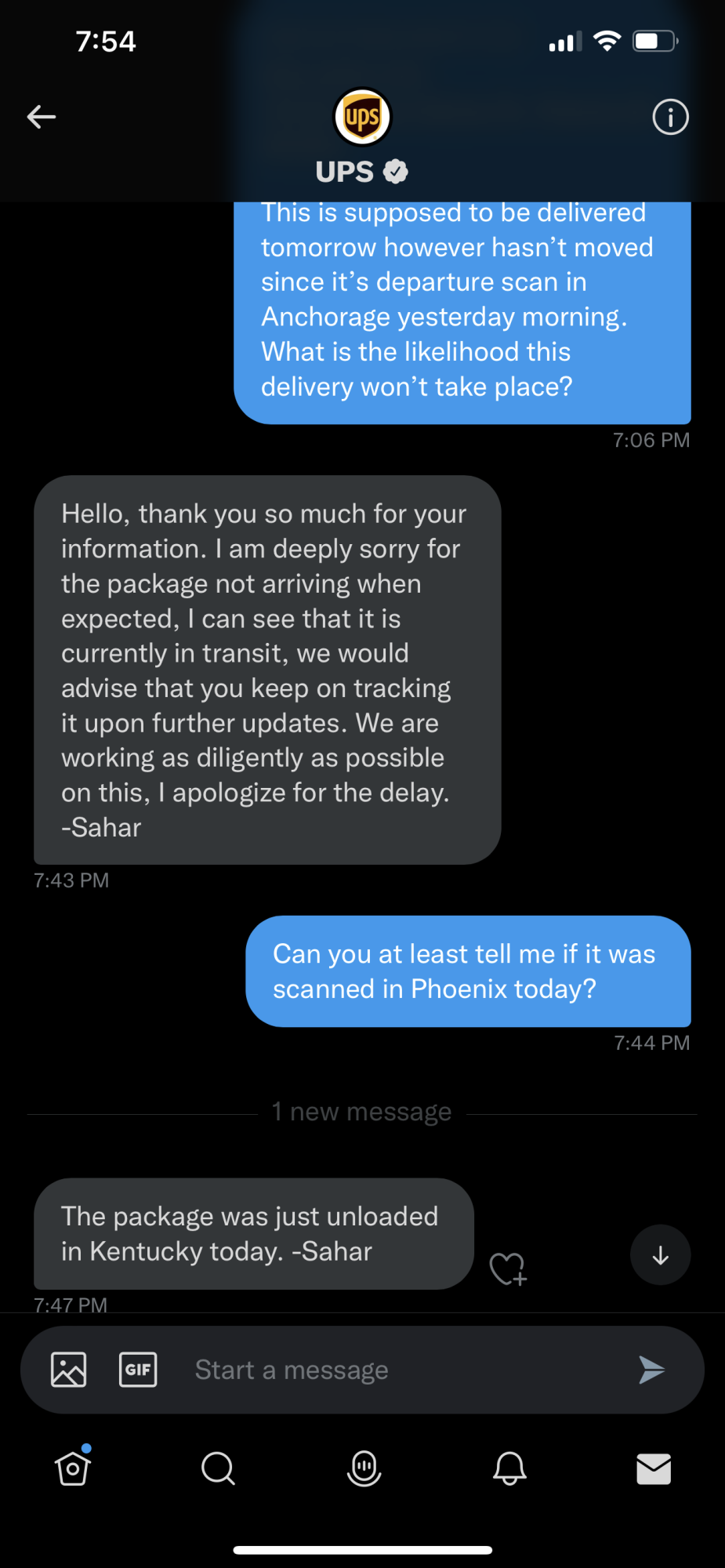The width and height of the screenshot is (725, 1568).
Task: Switch to the Home tab
Action: click(x=73, y=1468)
